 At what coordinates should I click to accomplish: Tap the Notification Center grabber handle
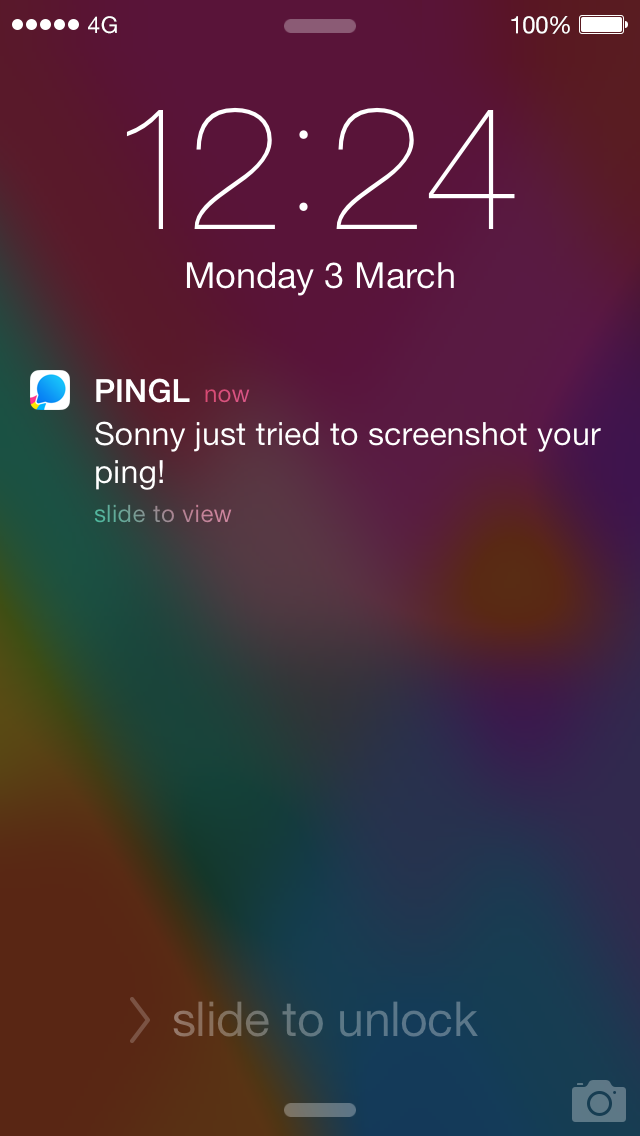(320, 26)
